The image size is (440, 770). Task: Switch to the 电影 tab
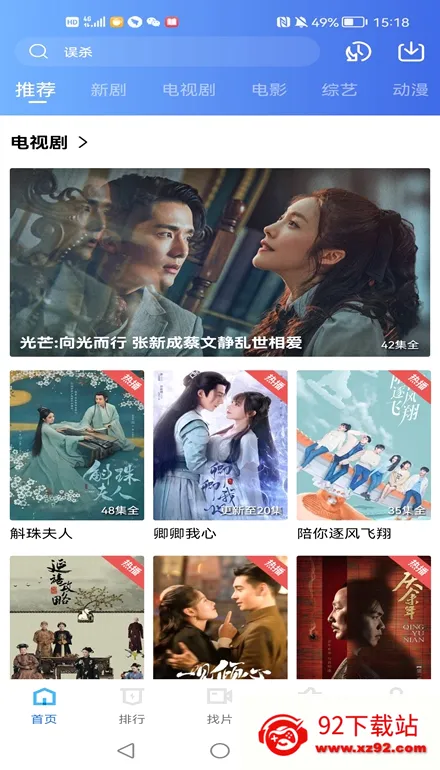269,90
